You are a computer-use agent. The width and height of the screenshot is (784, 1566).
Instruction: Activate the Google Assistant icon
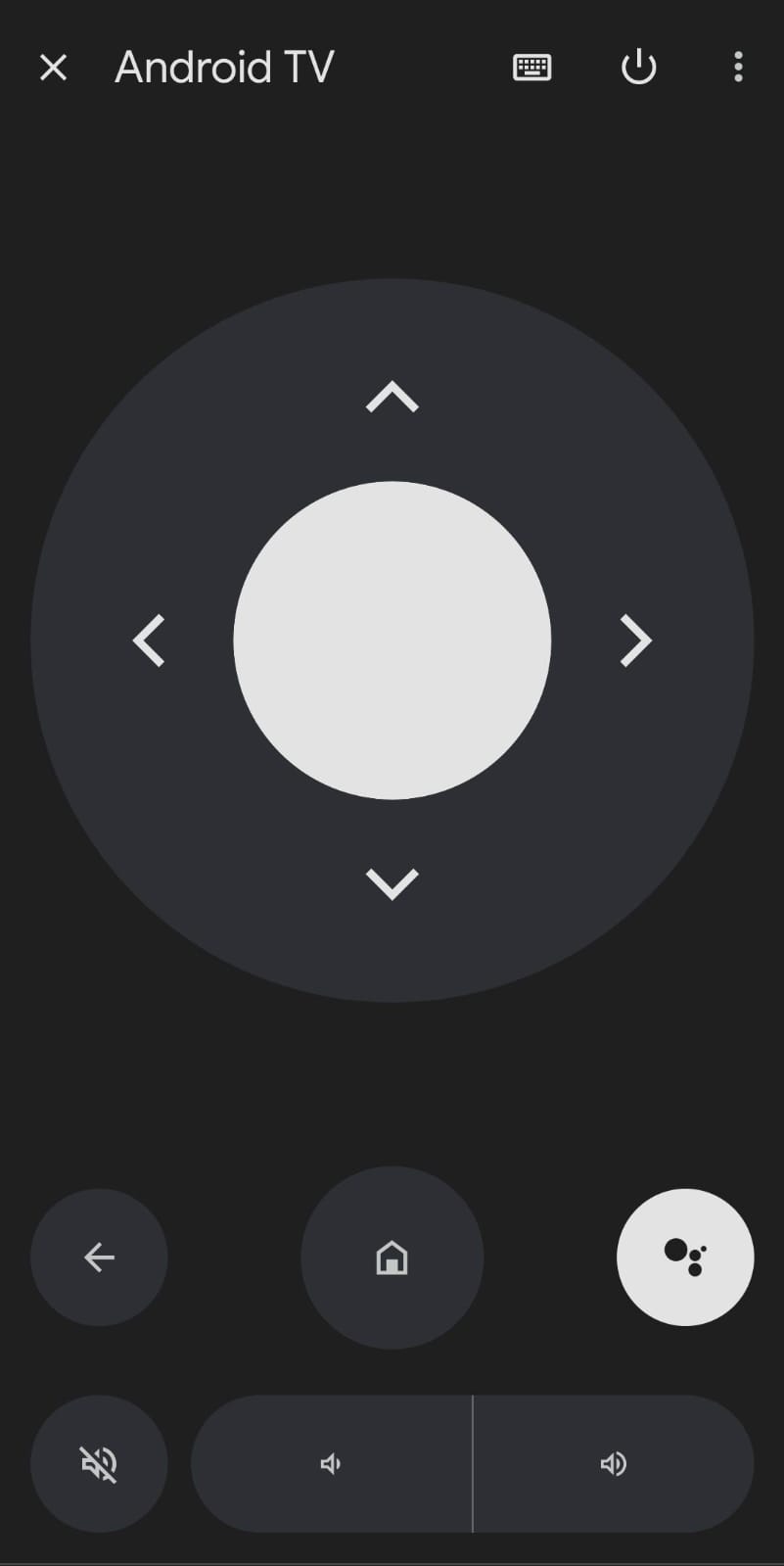(684, 1258)
